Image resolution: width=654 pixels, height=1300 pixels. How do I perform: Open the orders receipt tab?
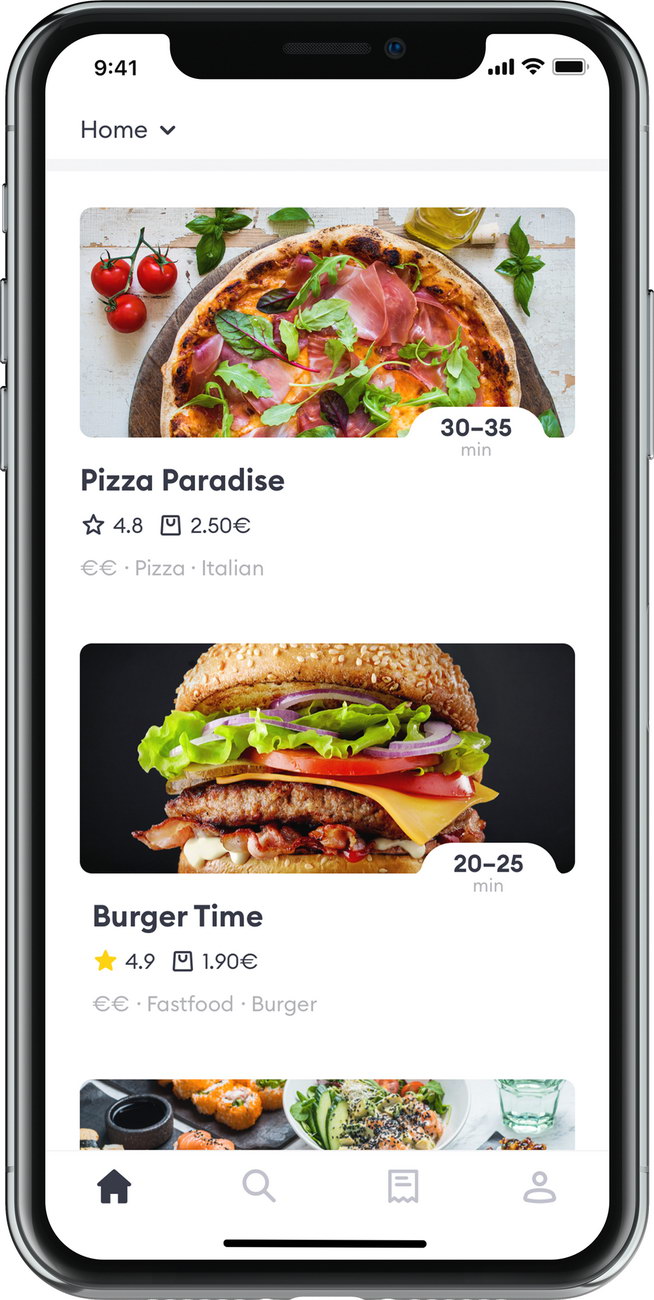point(402,1187)
